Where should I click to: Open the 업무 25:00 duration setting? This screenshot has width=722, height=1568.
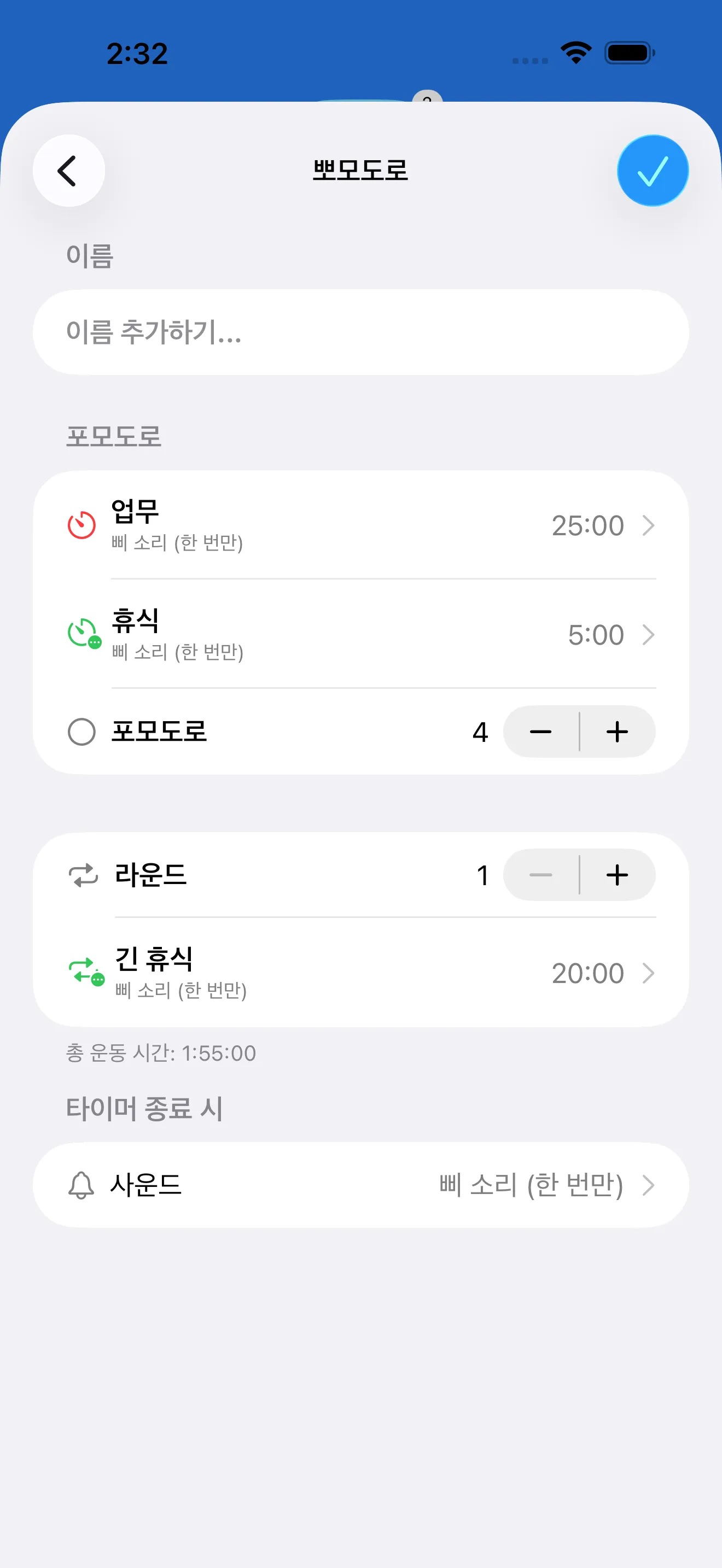coord(360,525)
